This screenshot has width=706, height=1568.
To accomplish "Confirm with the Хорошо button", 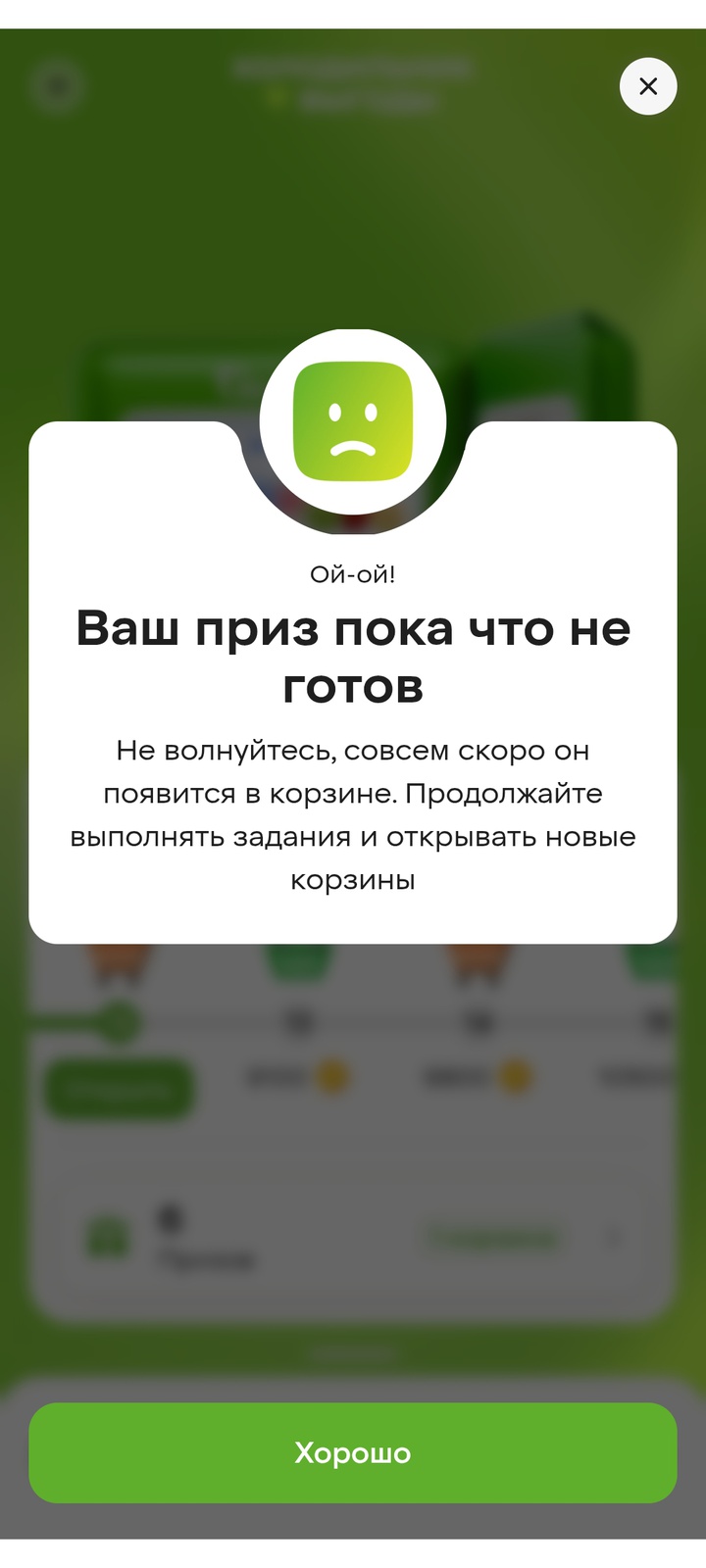I will [x=353, y=1452].
